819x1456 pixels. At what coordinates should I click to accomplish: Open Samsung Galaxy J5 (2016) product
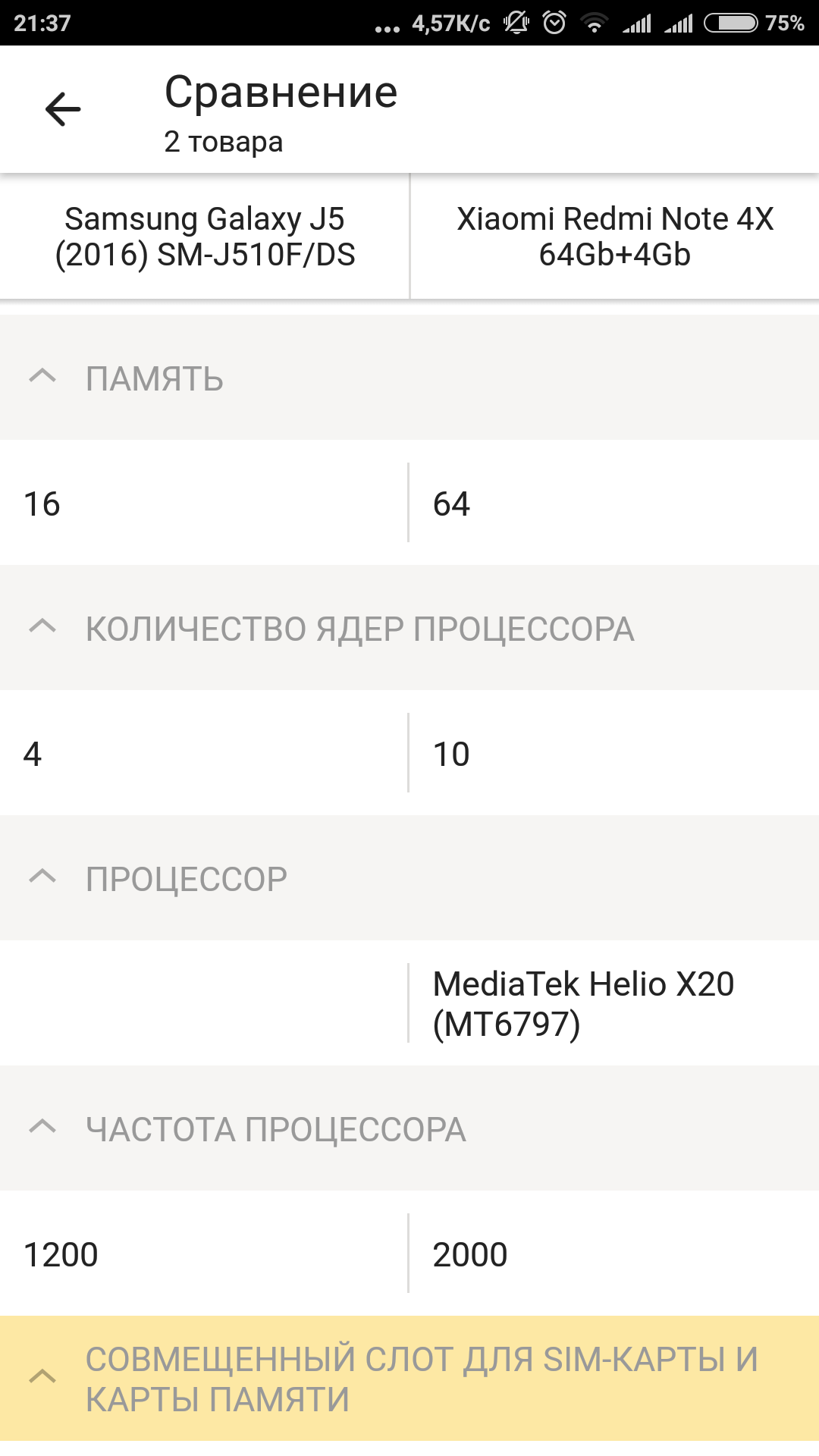[x=205, y=237]
